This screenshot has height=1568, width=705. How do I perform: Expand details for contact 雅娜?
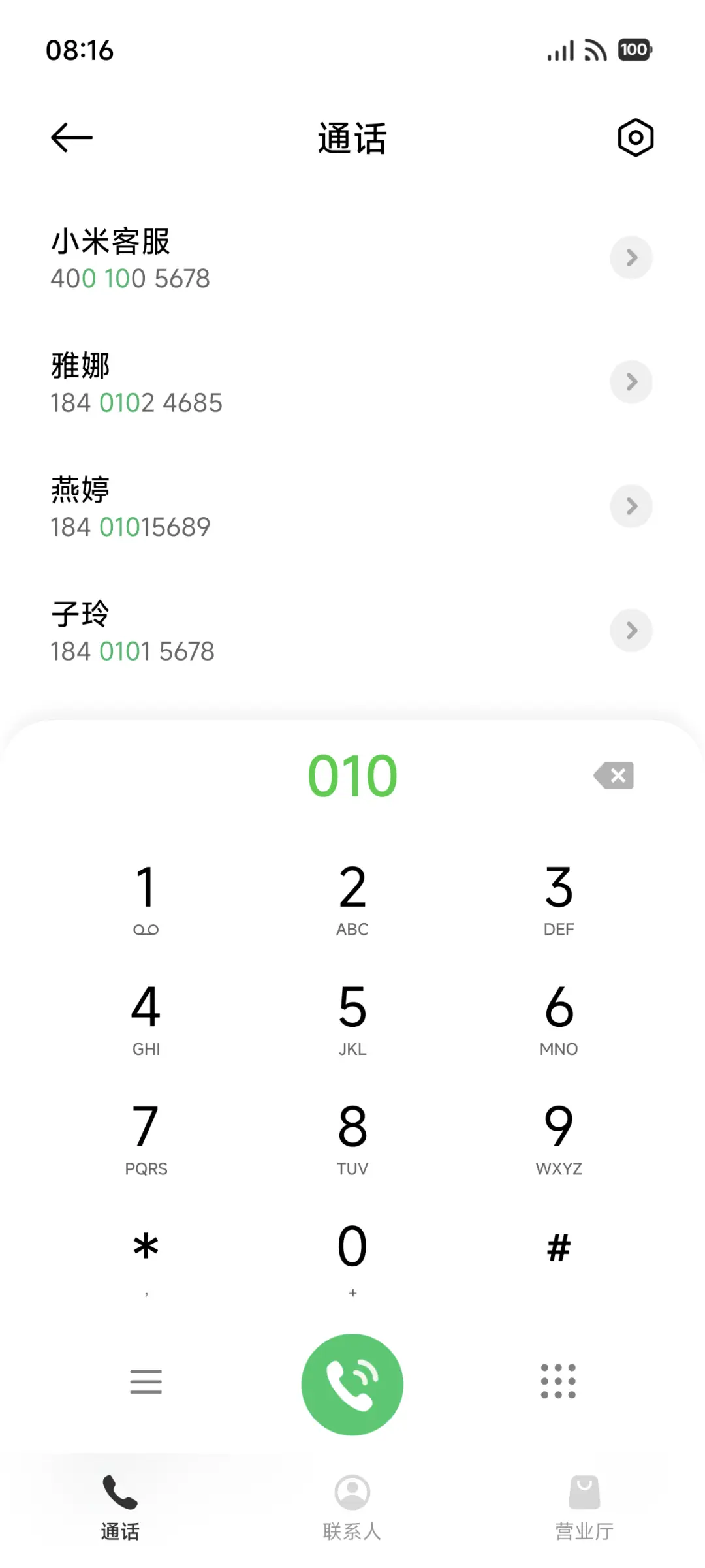[x=631, y=383]
